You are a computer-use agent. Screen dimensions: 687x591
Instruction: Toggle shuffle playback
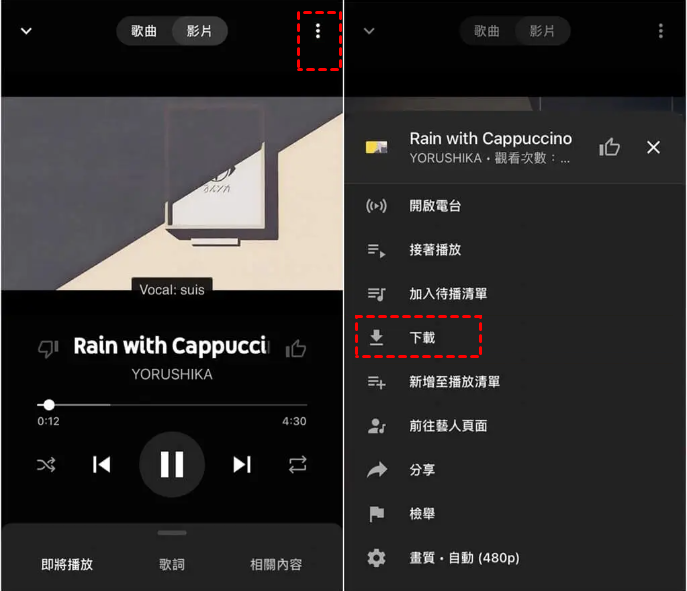tap(46, 464)
